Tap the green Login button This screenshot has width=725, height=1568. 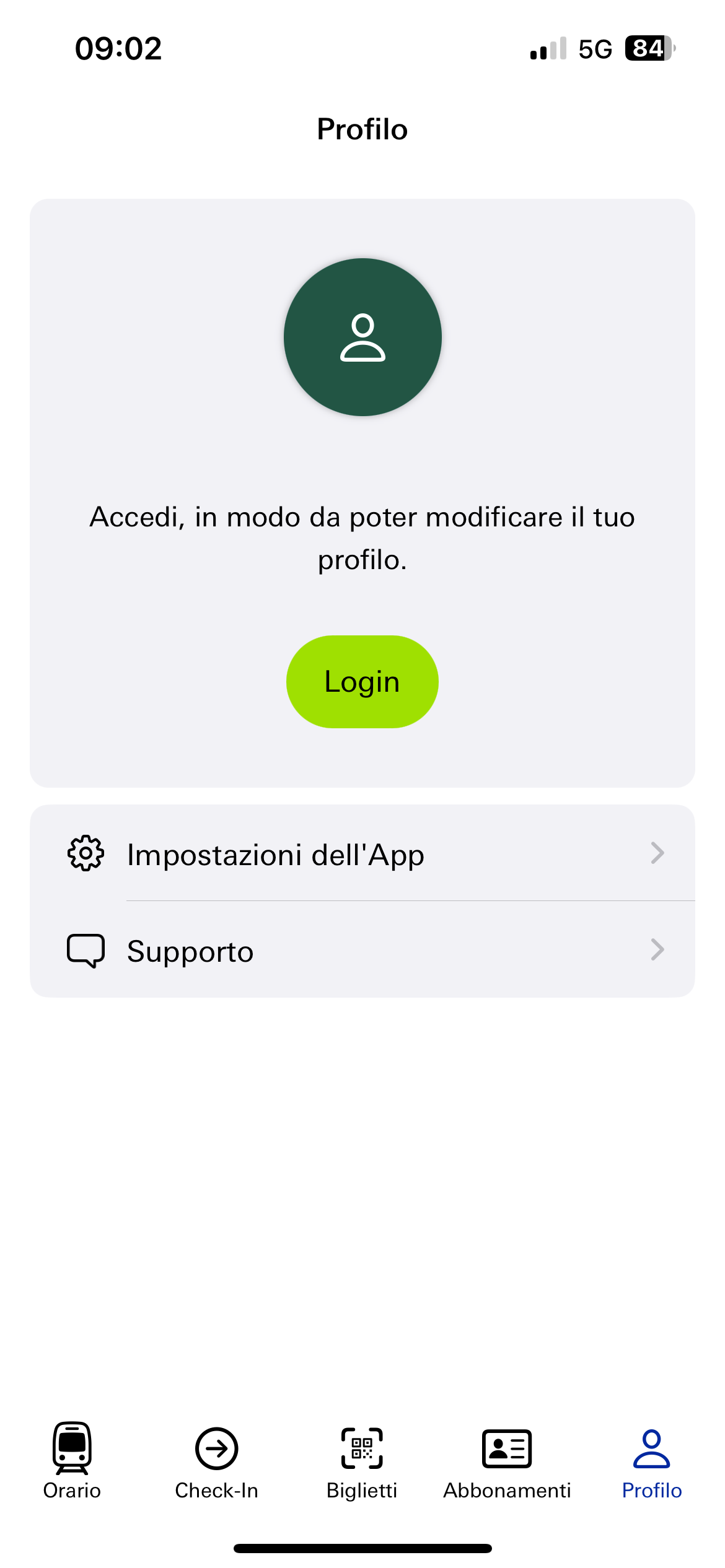click(362, 681)
